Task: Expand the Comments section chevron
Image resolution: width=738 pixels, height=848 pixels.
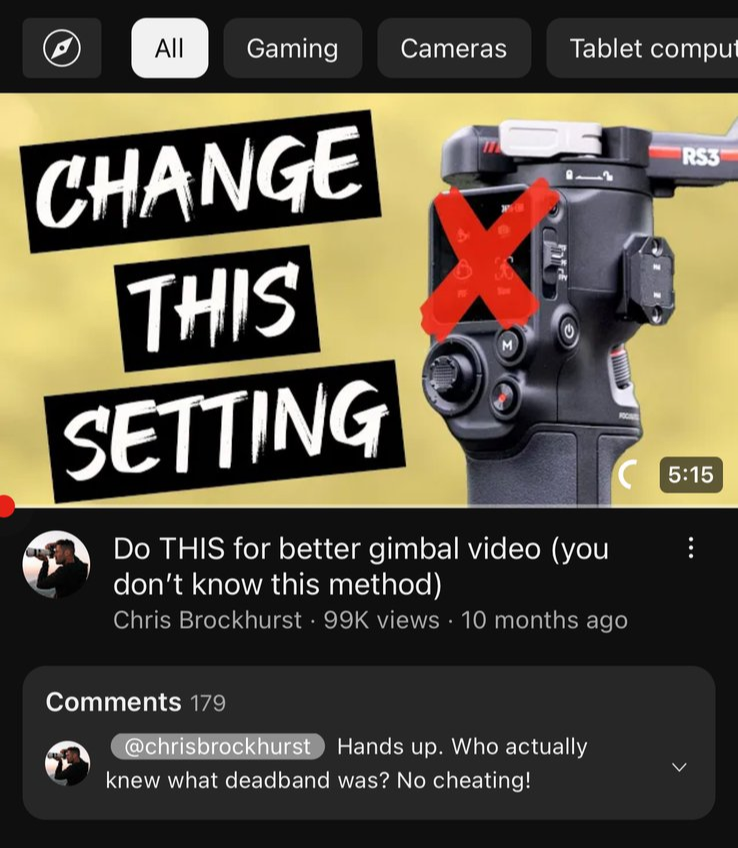Action: click(x=679, y=767)
